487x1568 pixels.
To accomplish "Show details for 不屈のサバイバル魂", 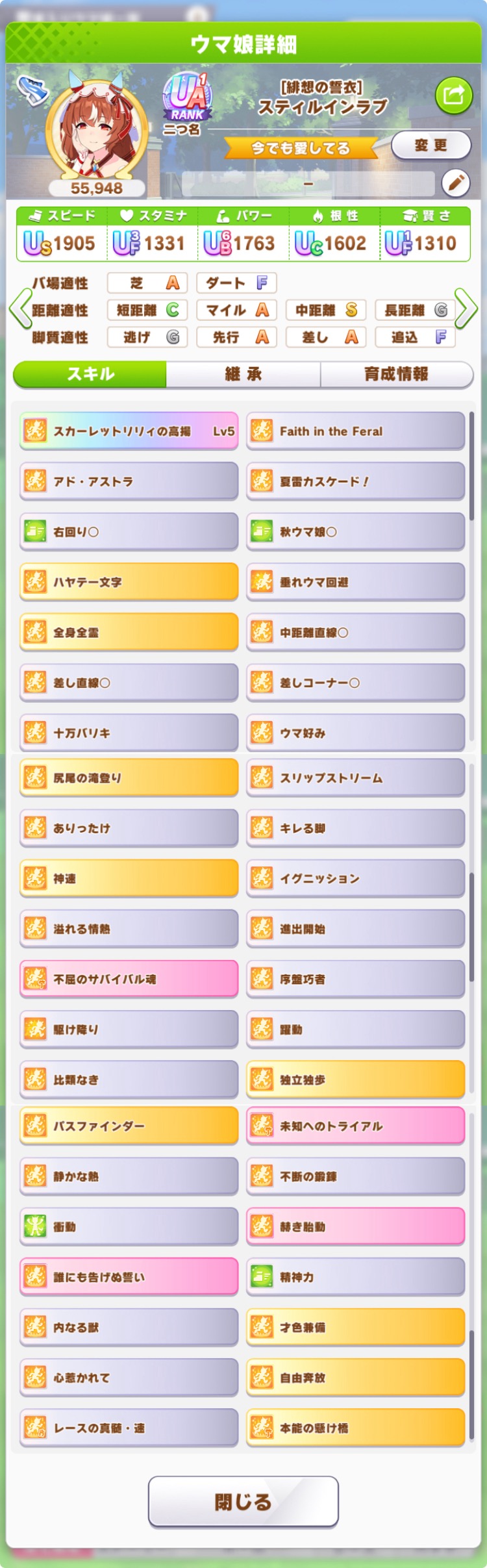I will tap(129, 979).
